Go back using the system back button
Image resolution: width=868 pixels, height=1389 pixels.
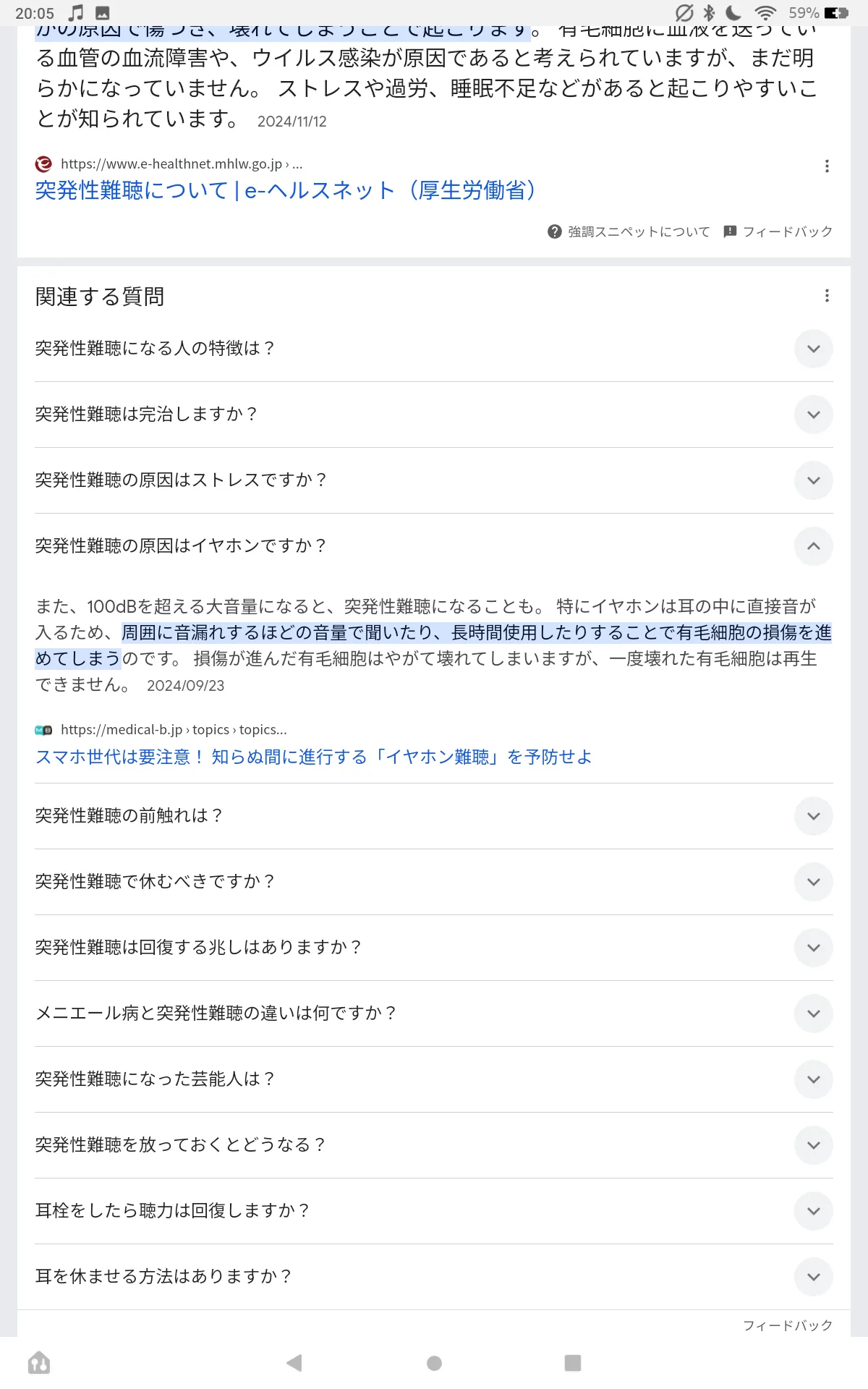[x=294, y=1363]
